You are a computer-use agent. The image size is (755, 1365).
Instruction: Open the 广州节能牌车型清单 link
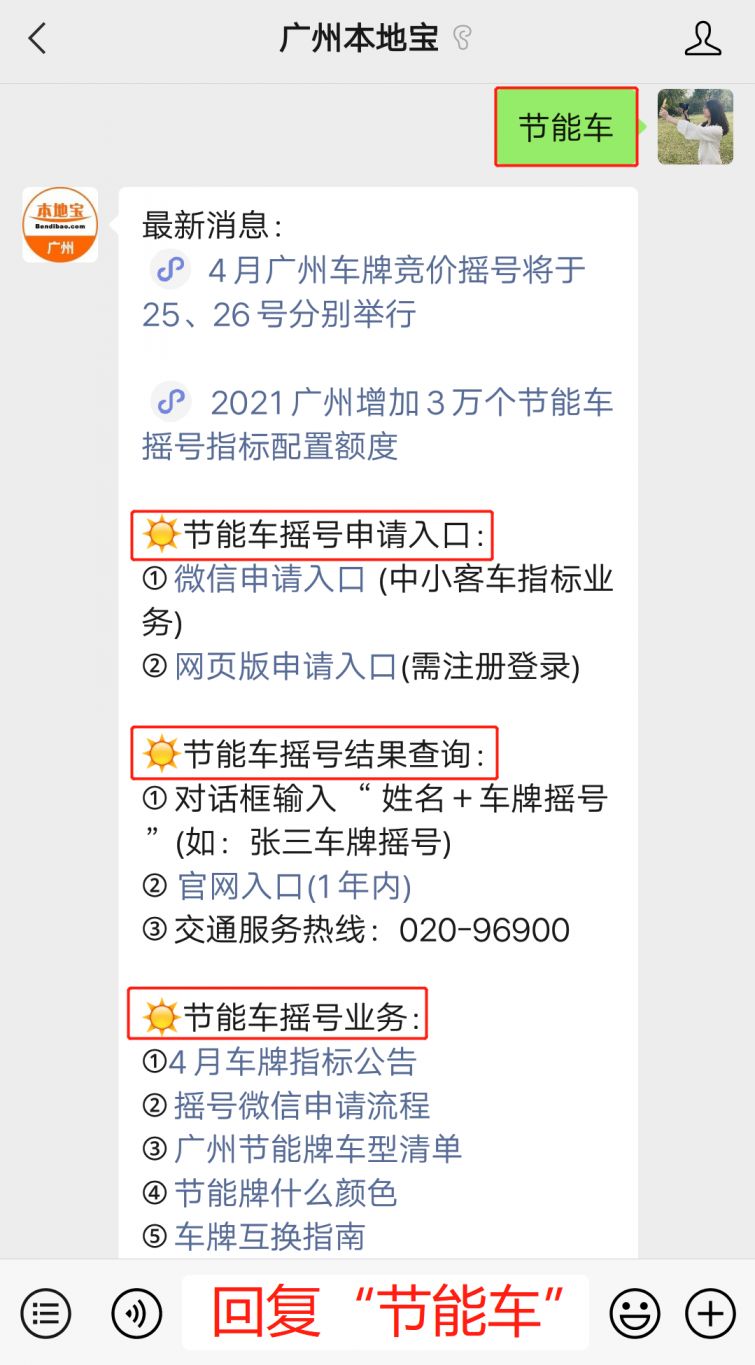point(318,1149)
